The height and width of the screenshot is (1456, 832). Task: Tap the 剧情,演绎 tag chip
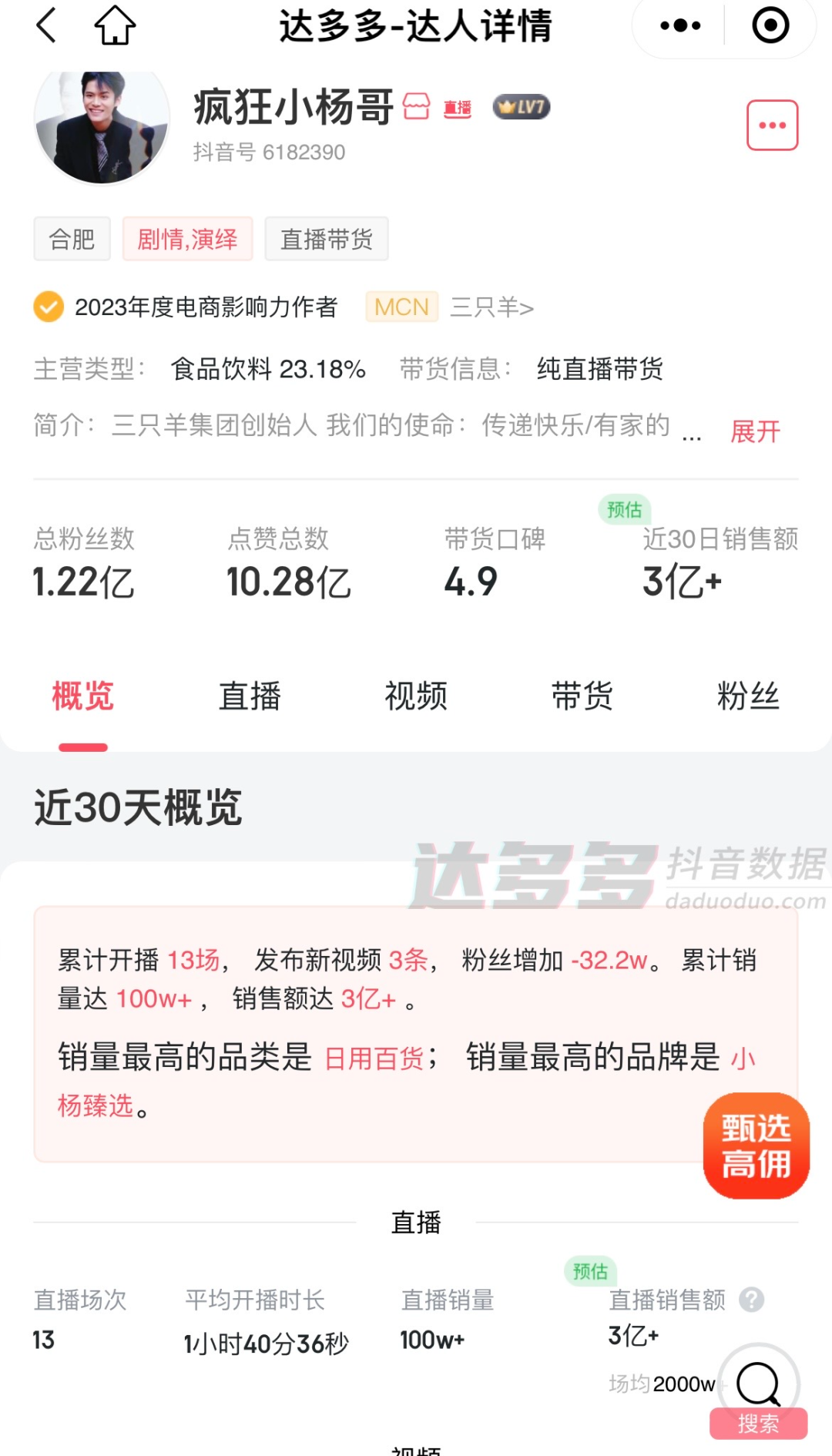pos(187,239)
